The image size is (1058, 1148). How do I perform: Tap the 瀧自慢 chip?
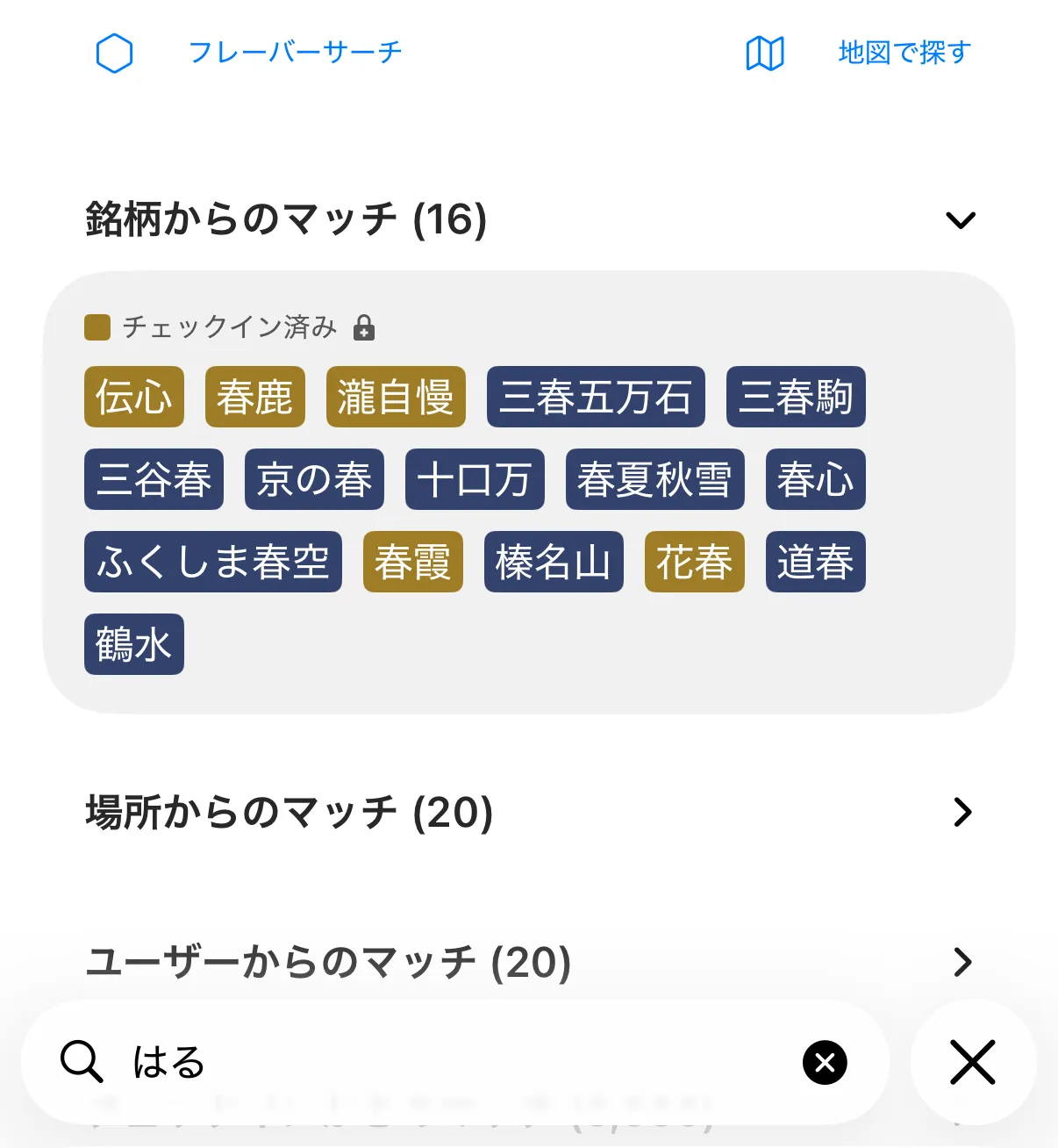(x=396, y=397)
